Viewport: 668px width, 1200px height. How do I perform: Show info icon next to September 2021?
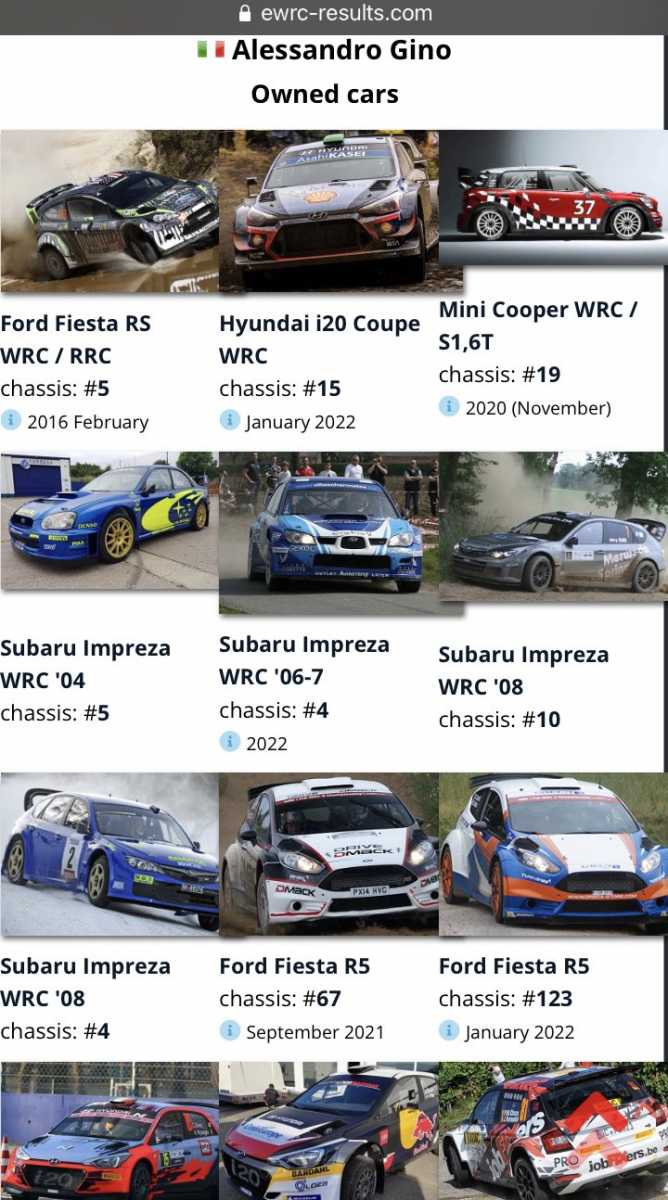pyautogui.click(x=230, y=1030)
